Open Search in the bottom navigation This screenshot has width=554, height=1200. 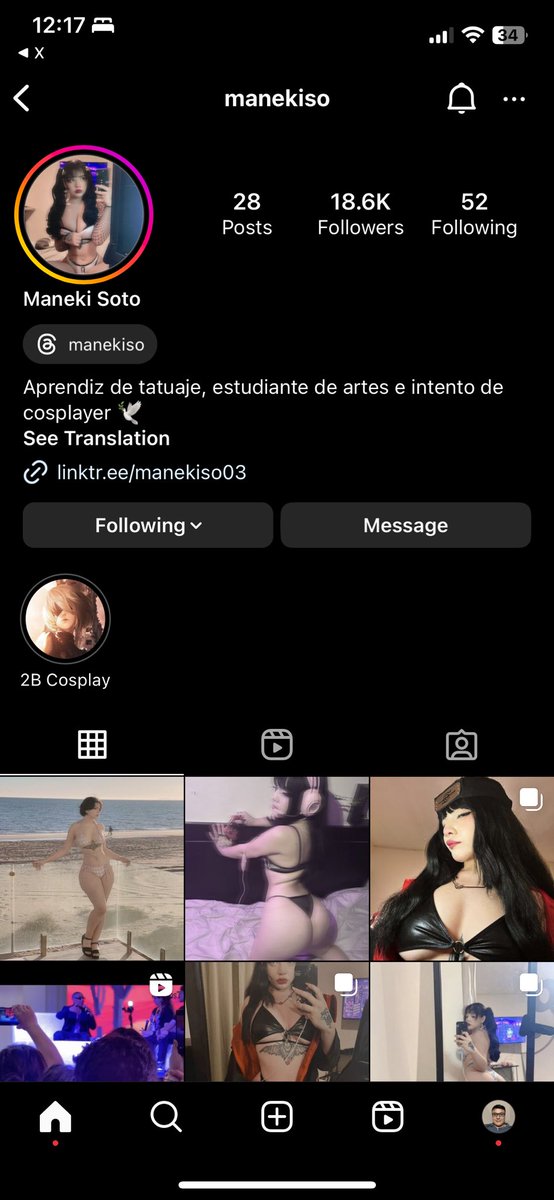click(x=166, y=1117)
